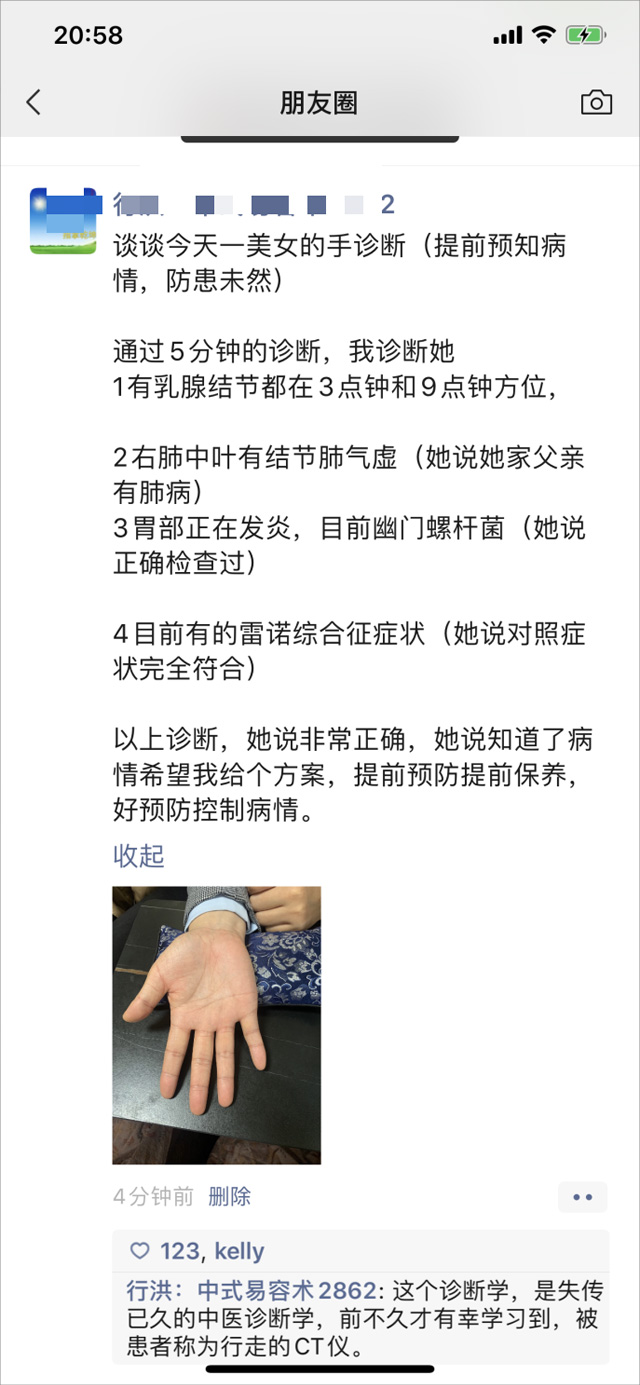The width and height of the screenshot is (640, 1385).
Task: Open the like and comment options button
Action: click(x=582, y=1197)
